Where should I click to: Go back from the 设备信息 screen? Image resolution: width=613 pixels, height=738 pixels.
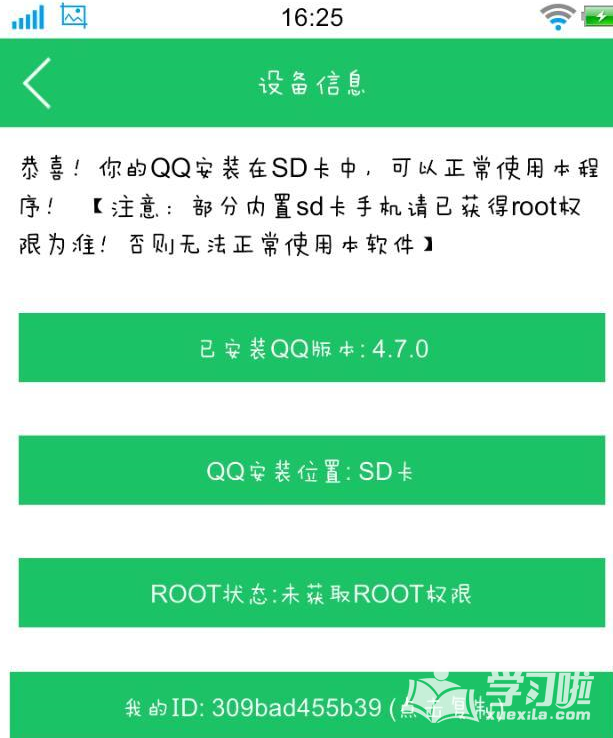click(x=37, y=83)
